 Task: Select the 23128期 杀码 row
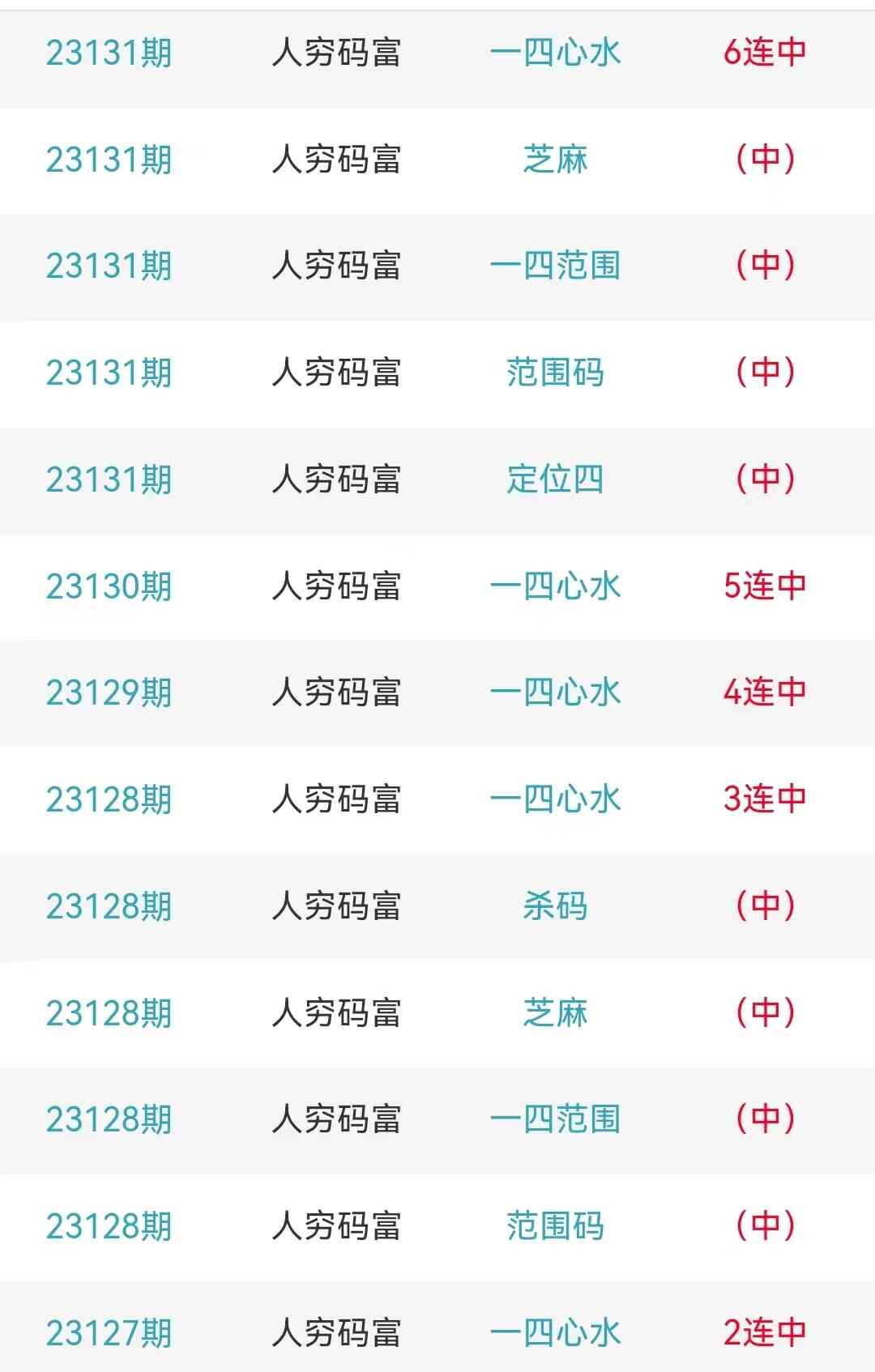555,906
